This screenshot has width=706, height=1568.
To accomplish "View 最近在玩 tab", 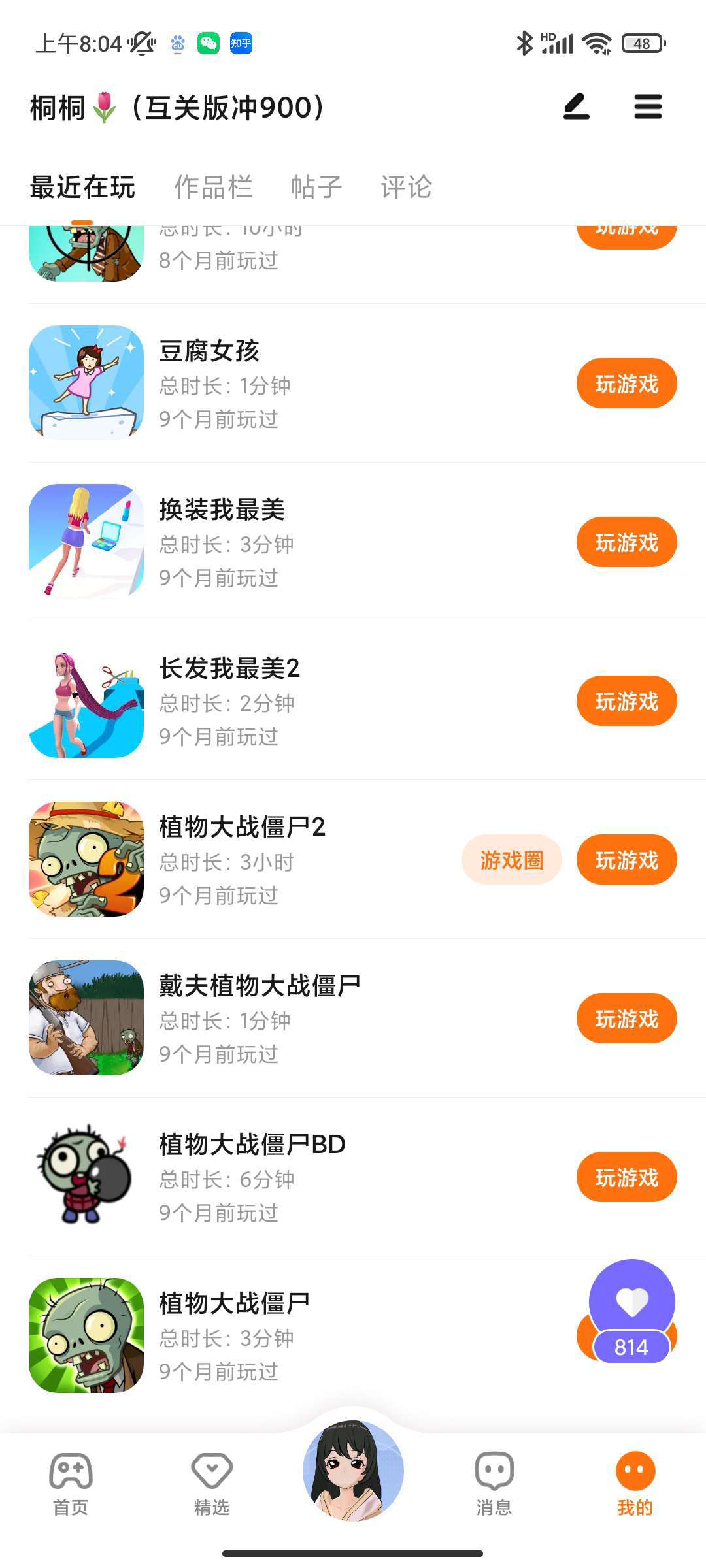I will (82, 188).
